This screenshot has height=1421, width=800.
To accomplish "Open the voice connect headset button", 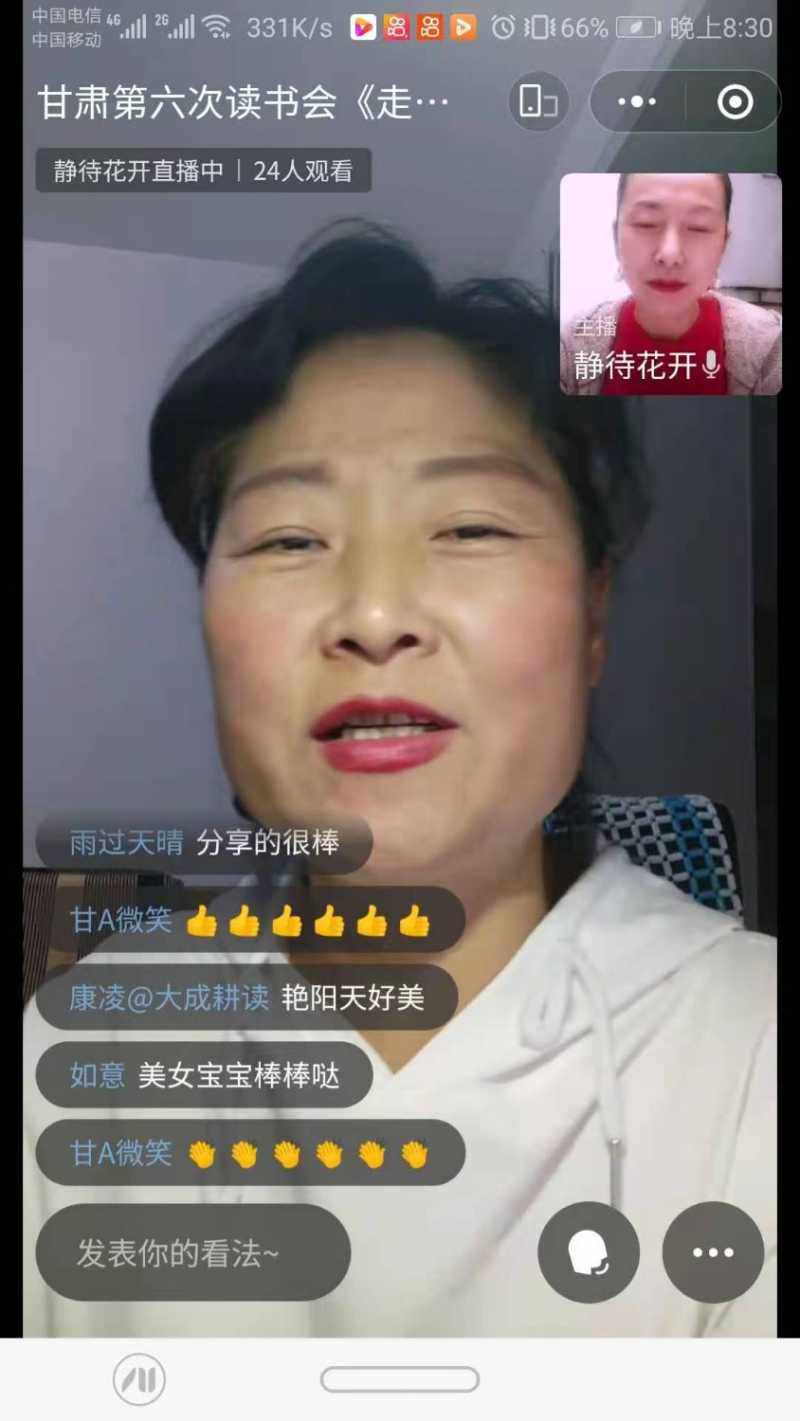I will click(x=588, y=1252).
